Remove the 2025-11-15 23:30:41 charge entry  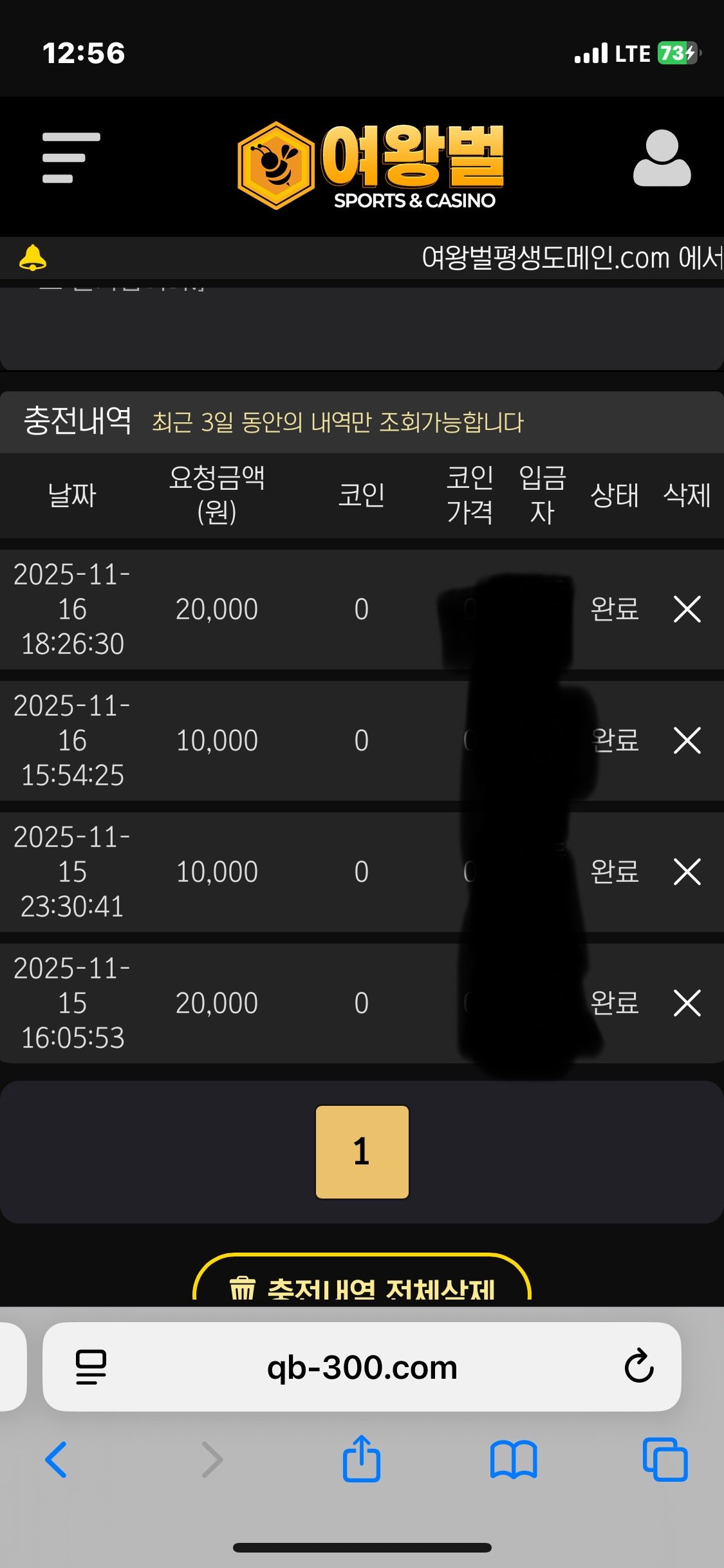687,872
